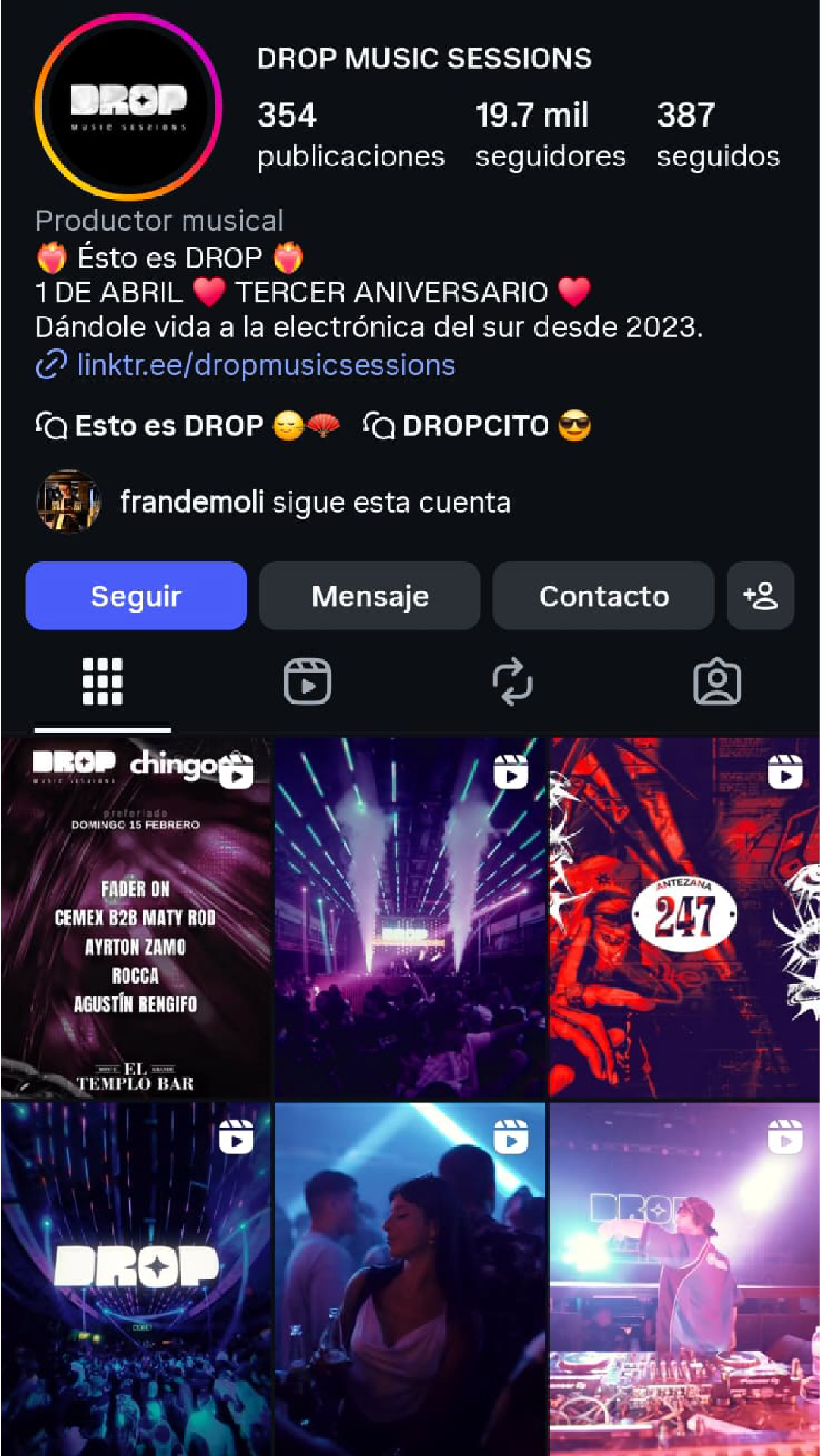Open frandemoli's profile
This screenshot has width=820, height=1456.
[x=192, y=502]
